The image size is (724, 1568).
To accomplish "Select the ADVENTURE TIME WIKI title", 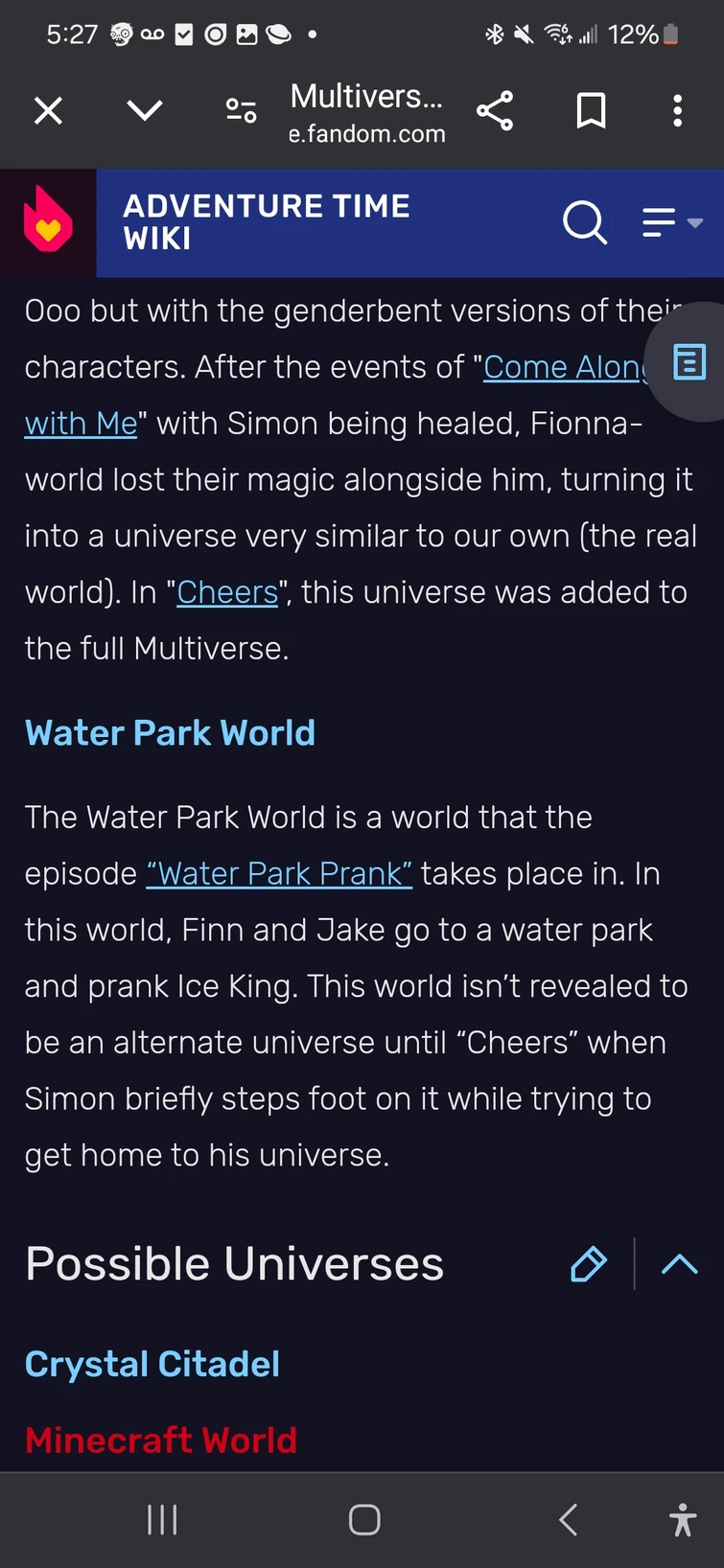I will pos(266,222).
